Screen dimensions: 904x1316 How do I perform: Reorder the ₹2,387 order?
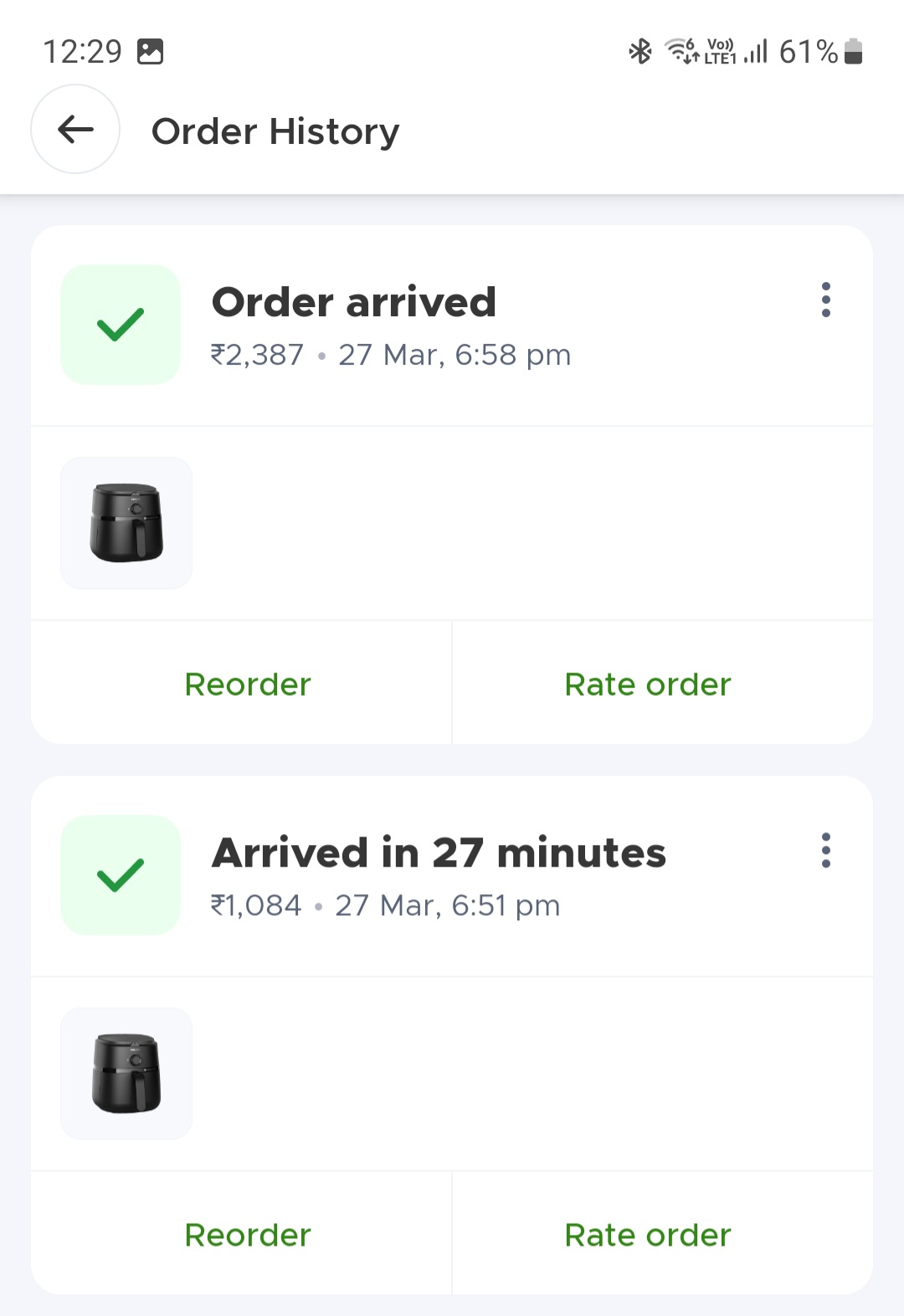click(248, 684)
